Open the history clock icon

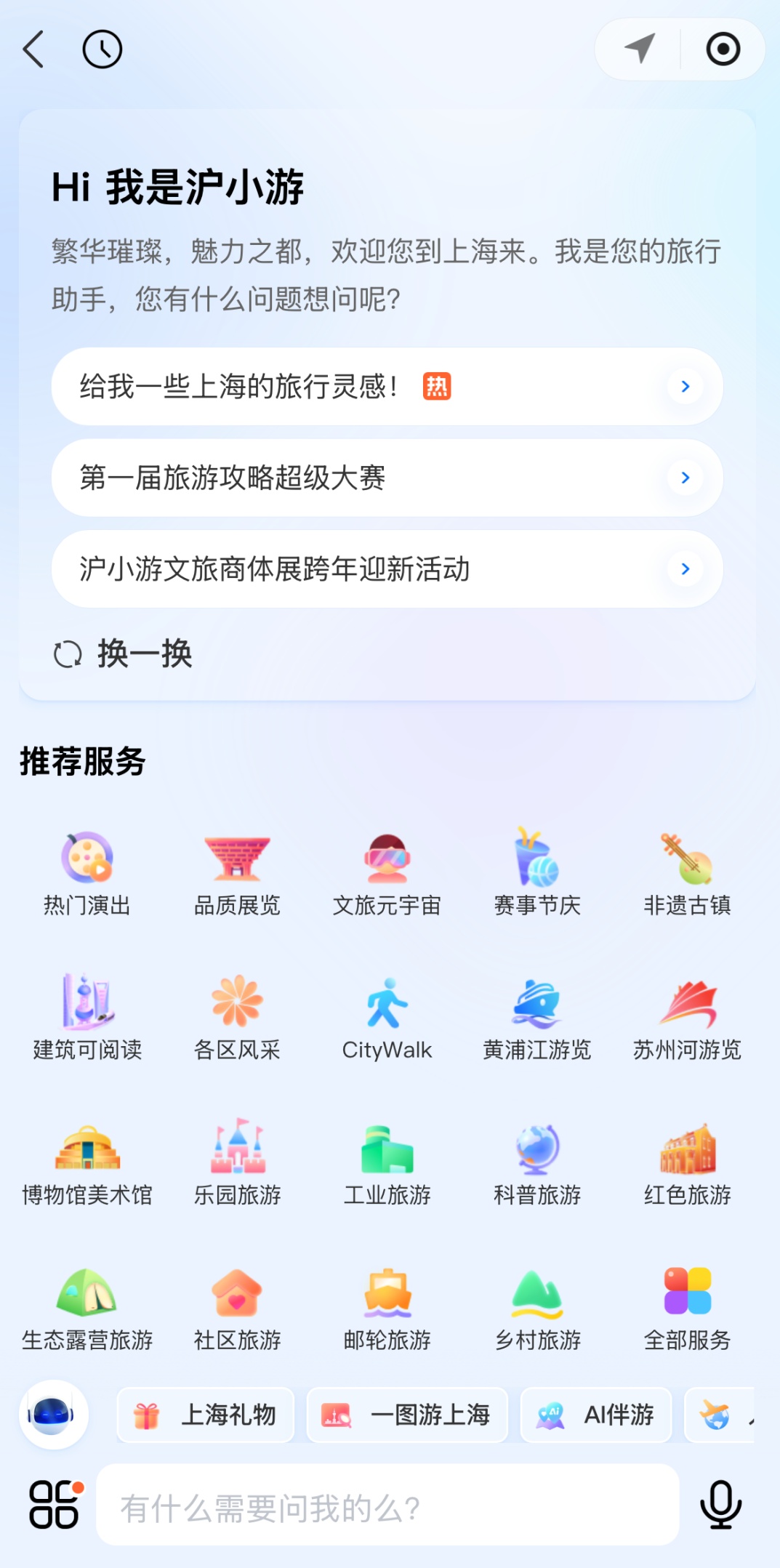click(102, 49)
